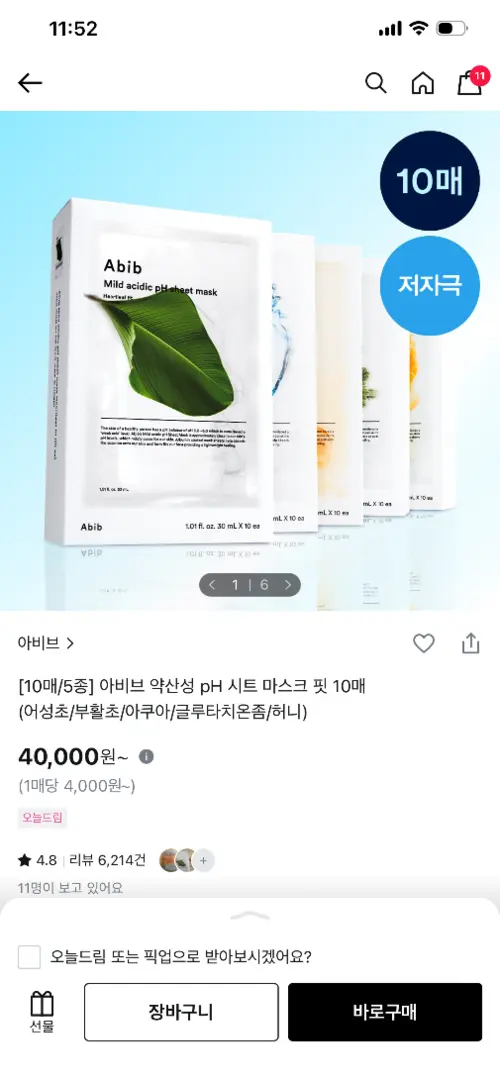The height and width of the screenshot is (1081, 500).
Task: Show the next product image
Action: [x=288, y=585]
